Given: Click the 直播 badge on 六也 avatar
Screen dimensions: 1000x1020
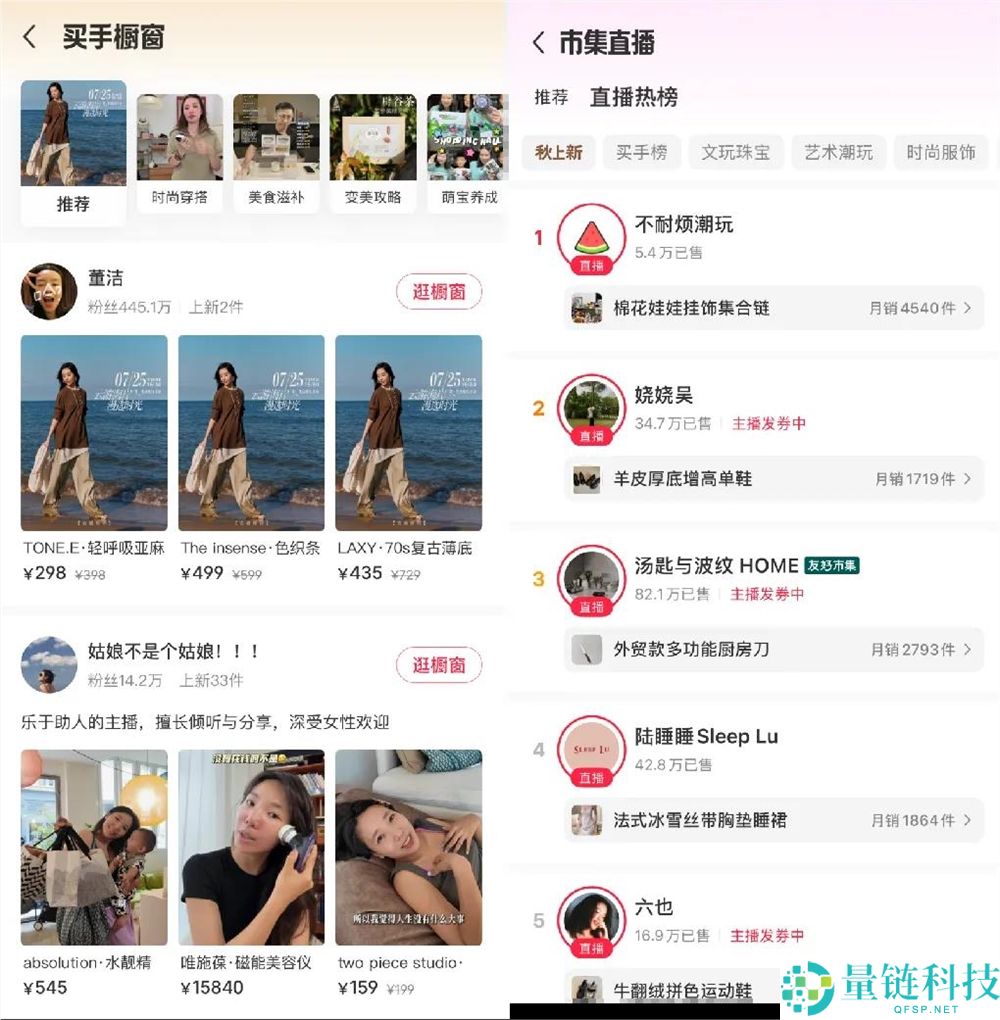Looking at the screenshot, I should [x=590, y=946].
